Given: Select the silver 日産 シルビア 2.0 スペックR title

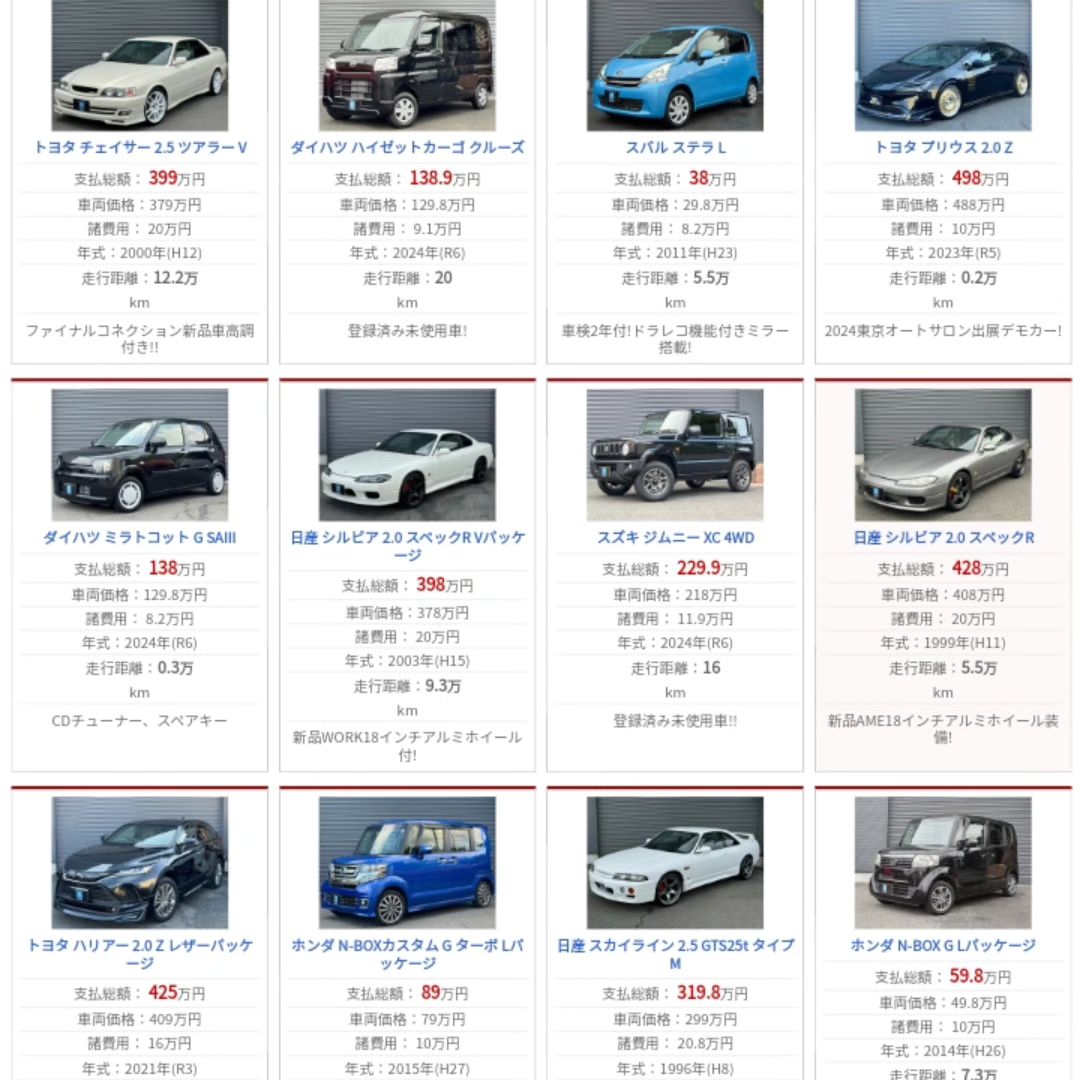Looking at the screenshot, I should click(943, 537).
